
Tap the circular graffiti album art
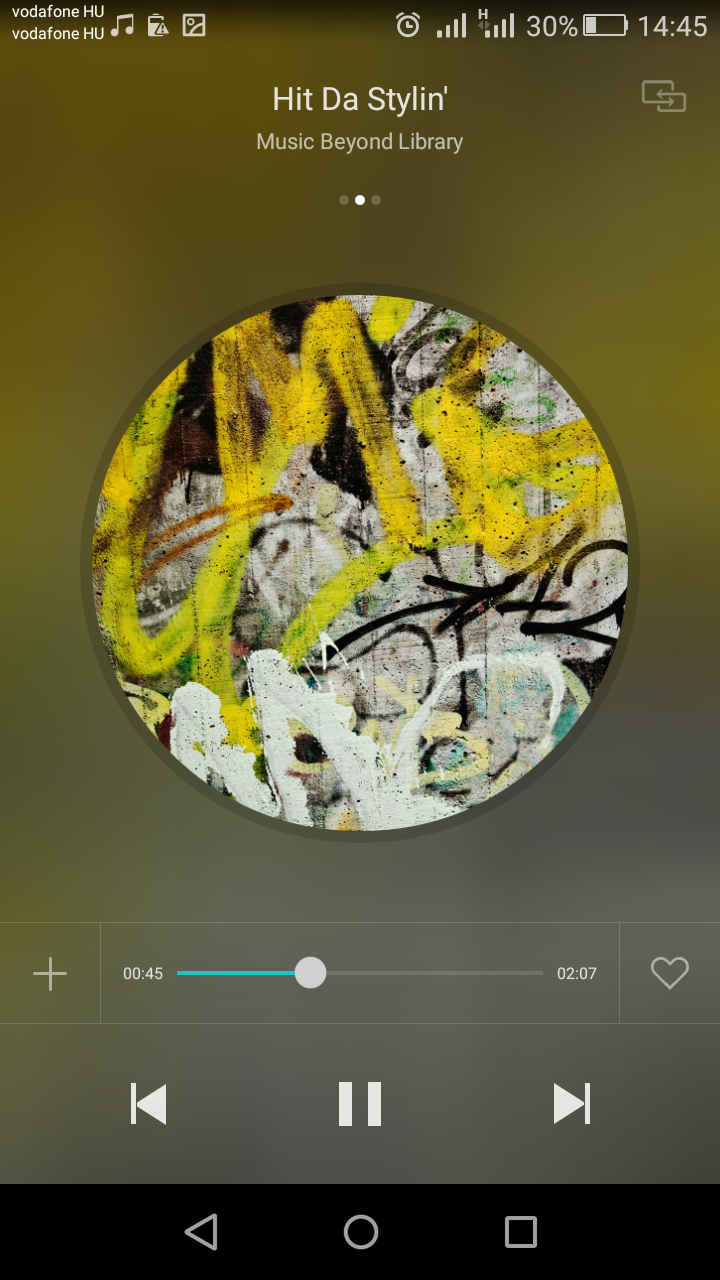tap(360, 563)
